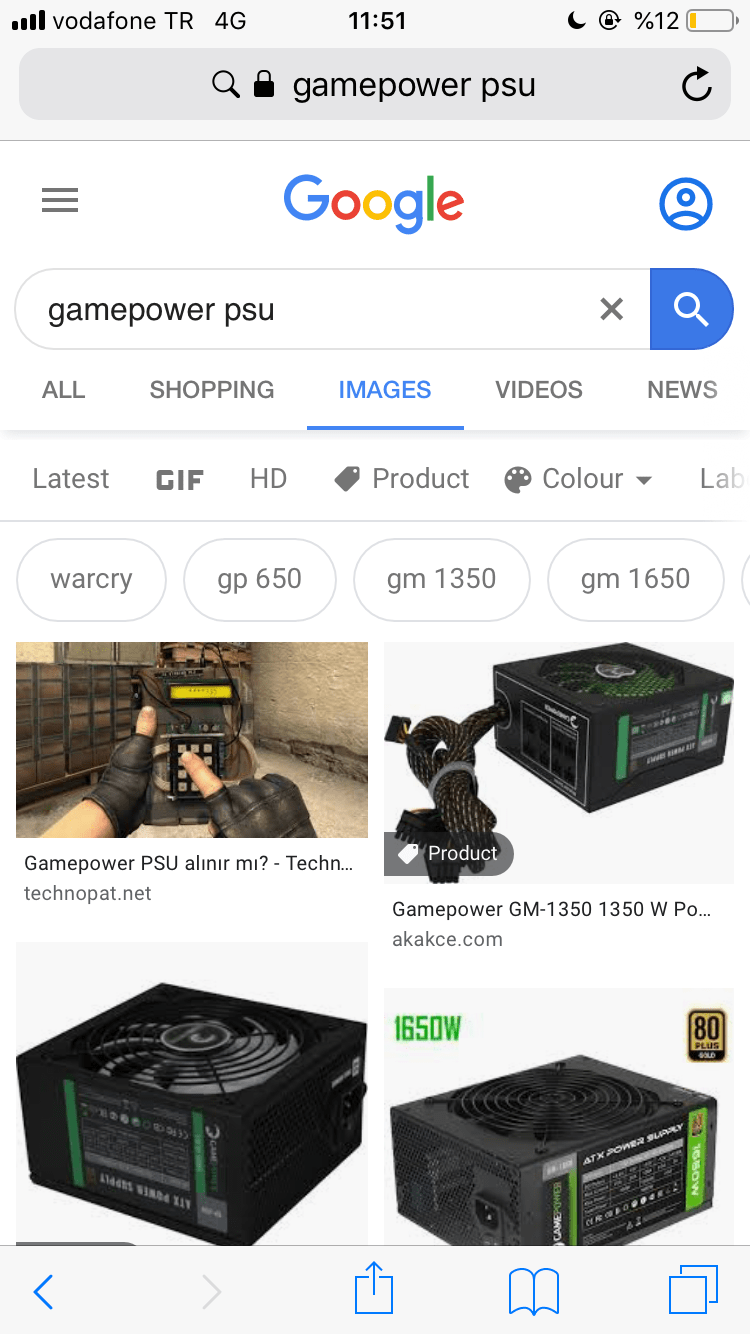
Task: Clear the search query with the X icon
Action: 611,309
